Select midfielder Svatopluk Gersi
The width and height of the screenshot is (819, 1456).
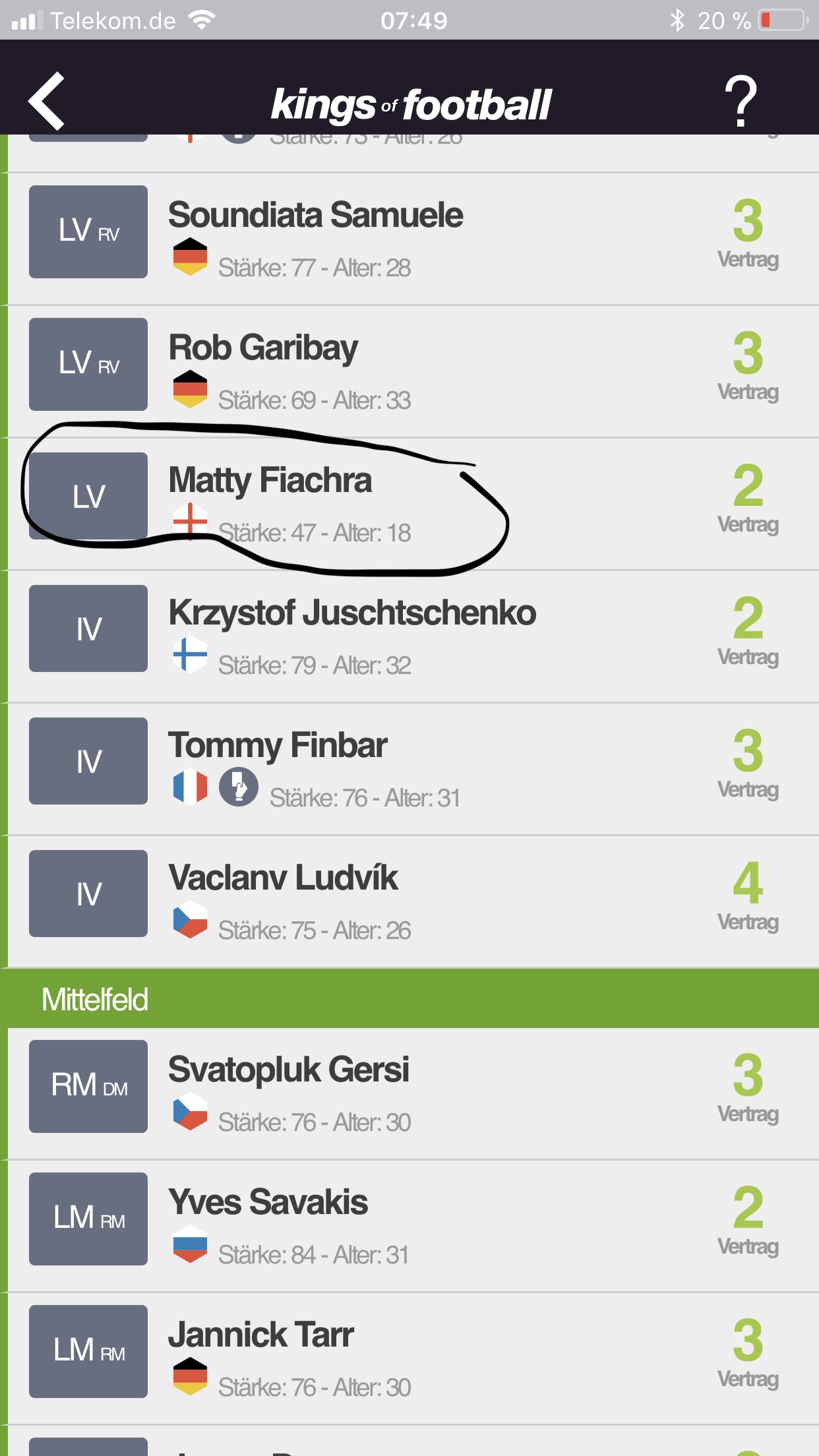289,1070
